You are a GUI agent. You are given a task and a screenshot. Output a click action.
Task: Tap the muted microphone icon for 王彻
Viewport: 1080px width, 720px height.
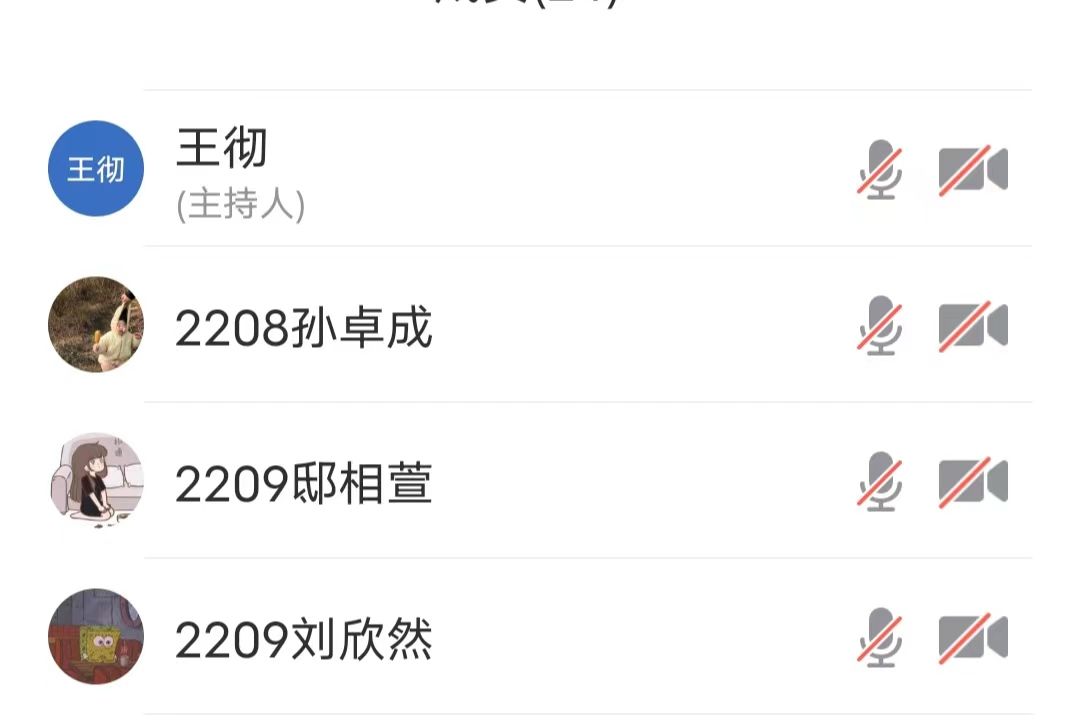[880, 170]
